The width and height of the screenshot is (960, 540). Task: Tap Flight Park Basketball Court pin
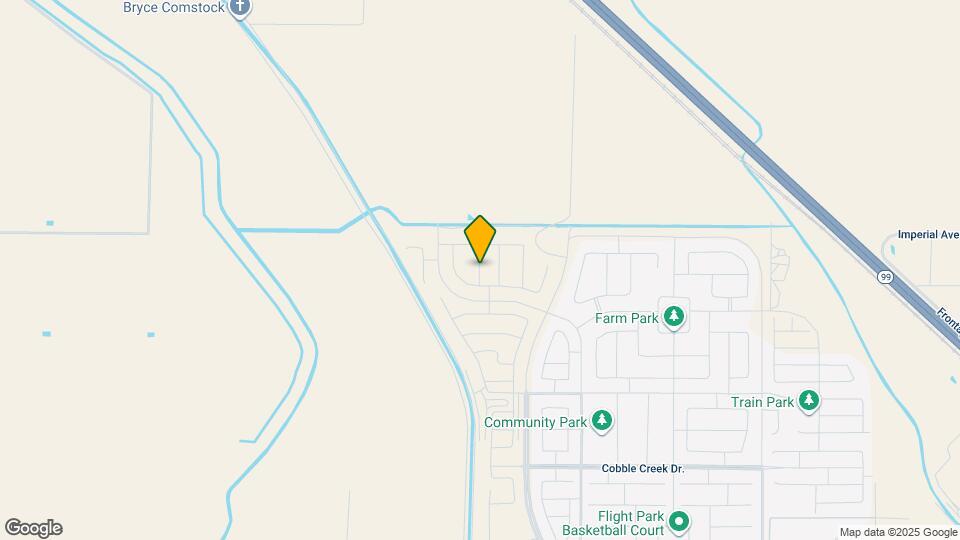click(x=679, y=522)
